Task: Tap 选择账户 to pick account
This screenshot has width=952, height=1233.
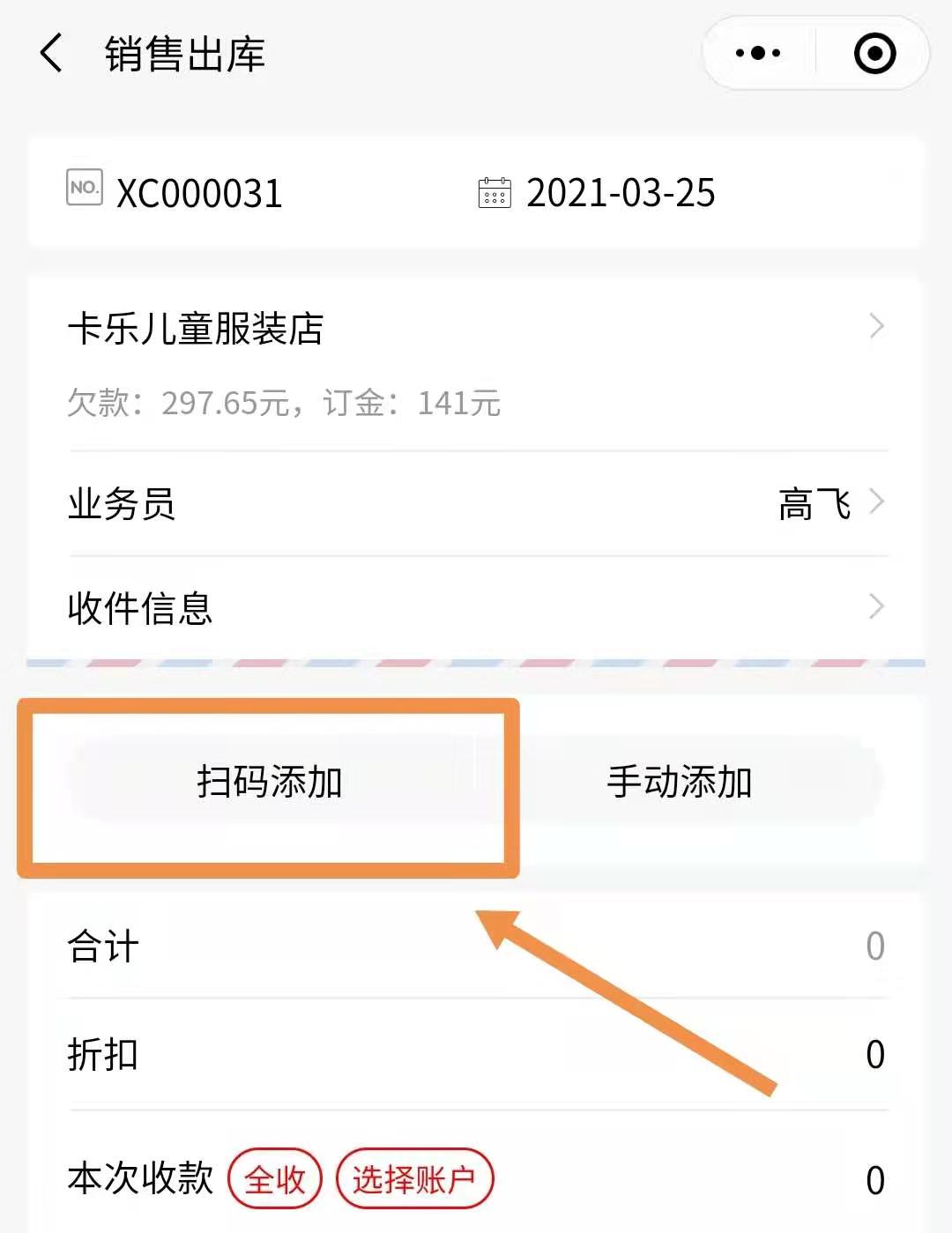Action: tap(414, 1179)
